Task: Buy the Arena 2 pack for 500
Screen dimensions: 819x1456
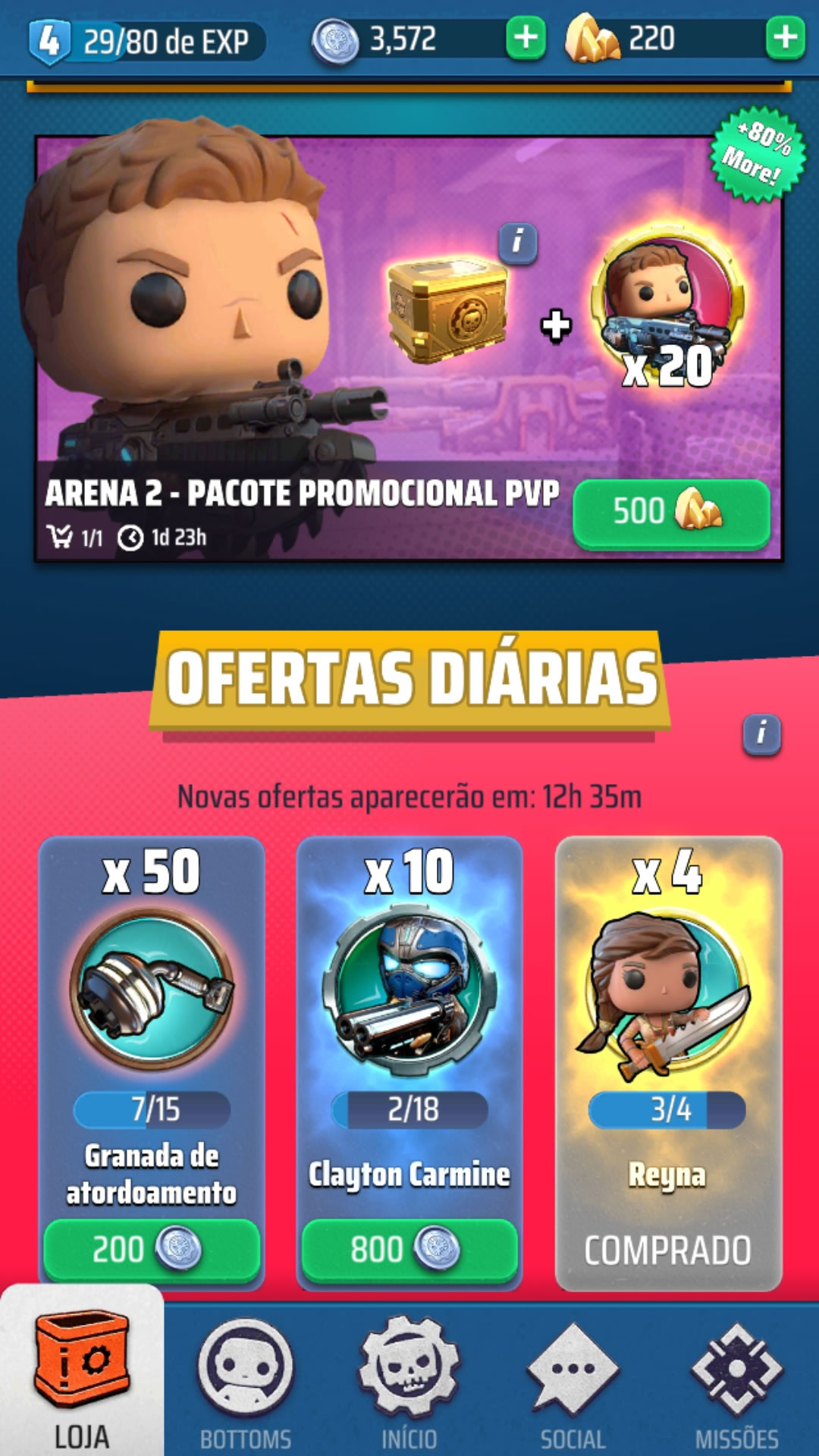Action: (671, 512)
